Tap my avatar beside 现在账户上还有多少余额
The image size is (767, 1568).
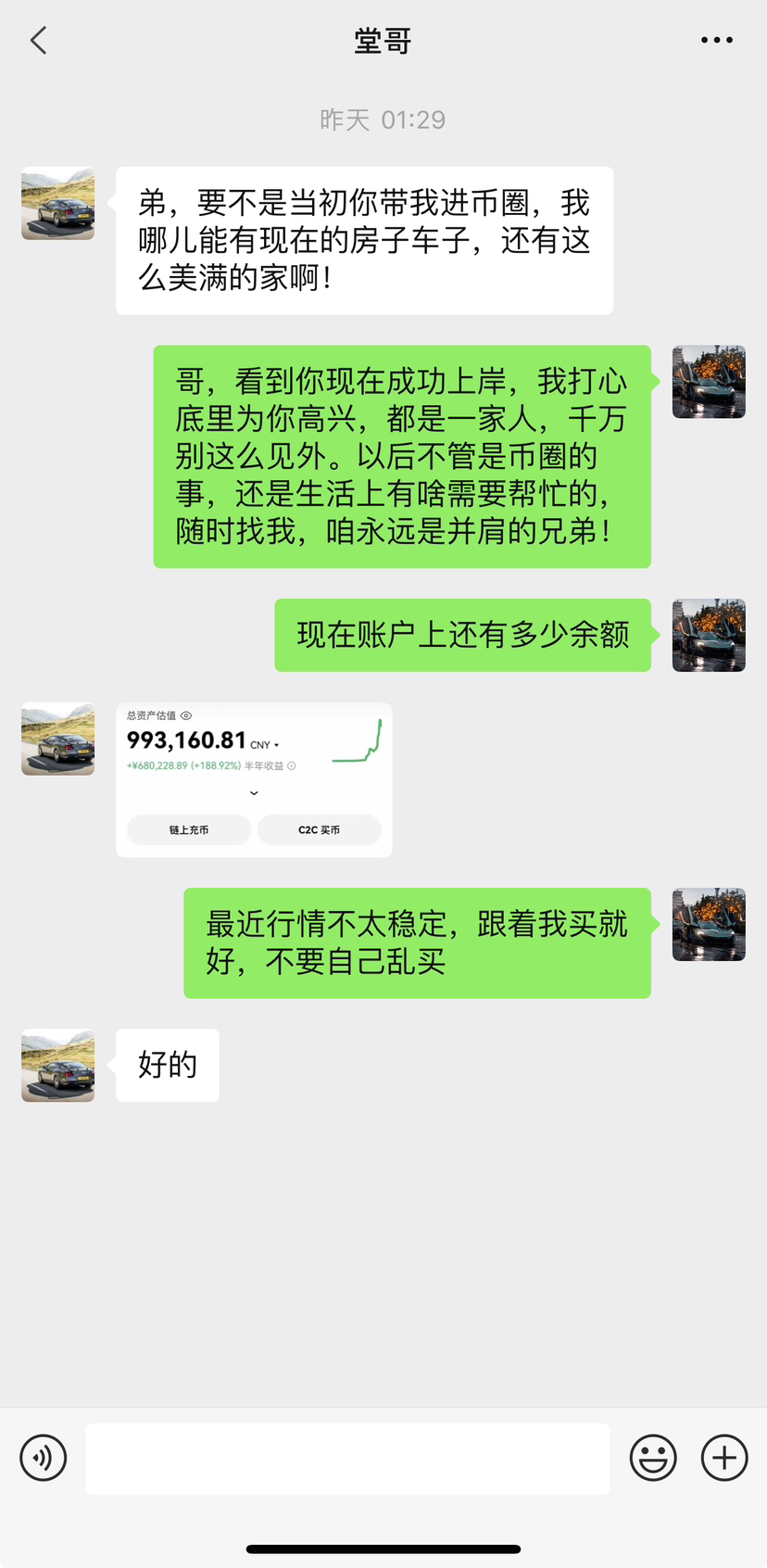tap(709, 635)
